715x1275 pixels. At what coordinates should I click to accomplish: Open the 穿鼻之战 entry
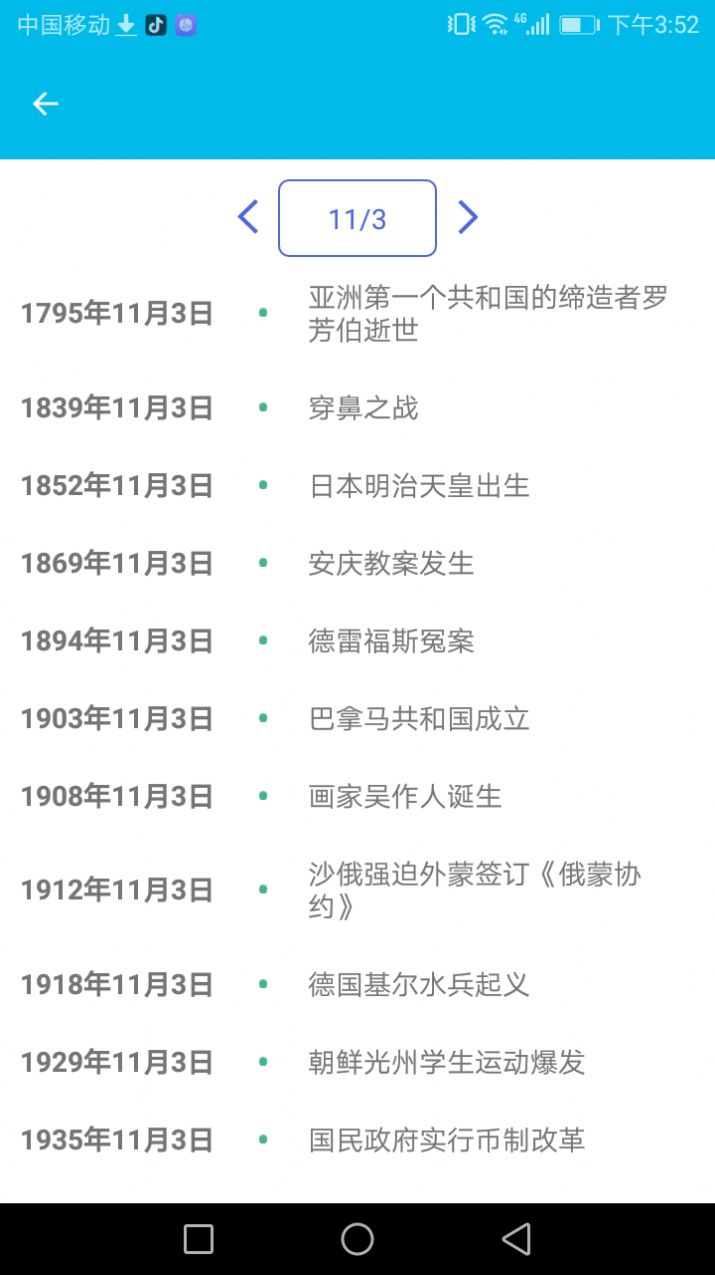pyautogui.click(x=357, y=408)
